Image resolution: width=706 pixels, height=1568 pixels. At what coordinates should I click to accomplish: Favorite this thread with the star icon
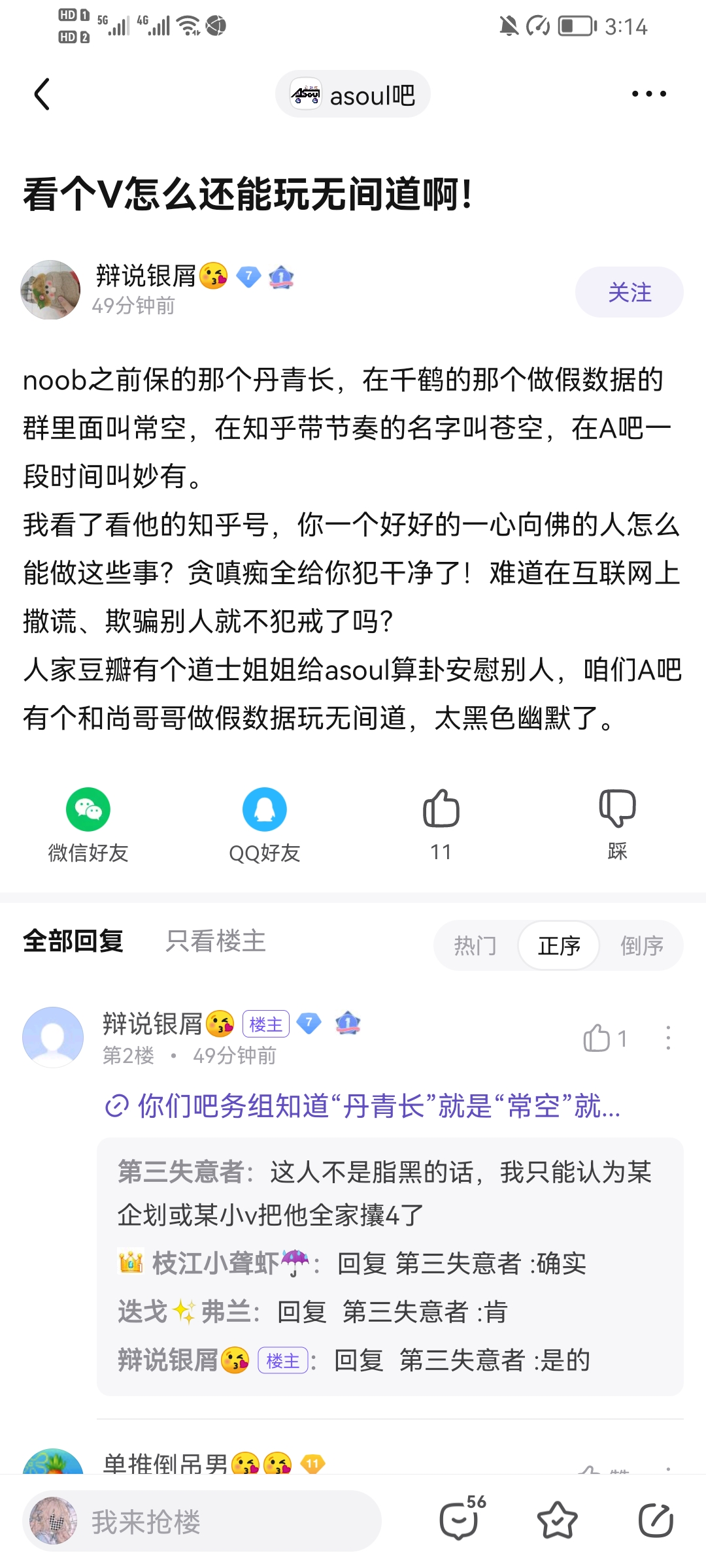[557, 1520]
